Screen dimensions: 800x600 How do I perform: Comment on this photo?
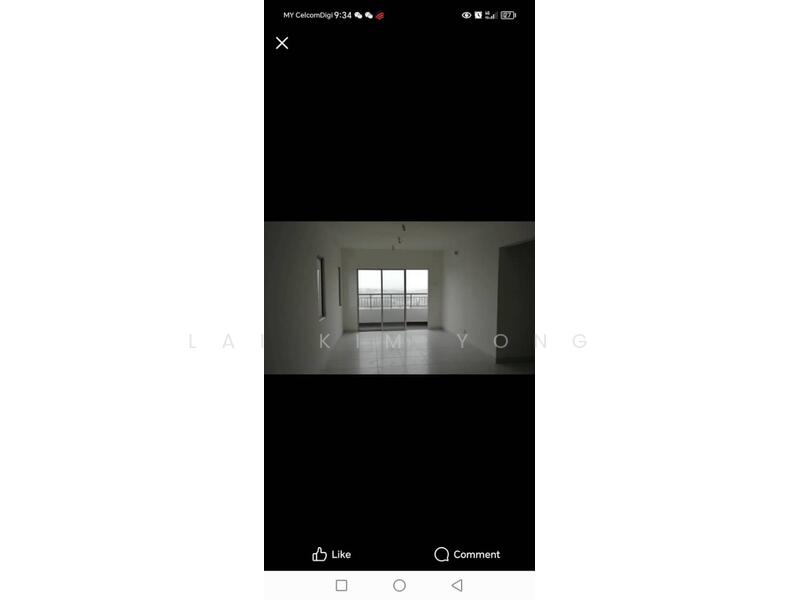point(467,554)
